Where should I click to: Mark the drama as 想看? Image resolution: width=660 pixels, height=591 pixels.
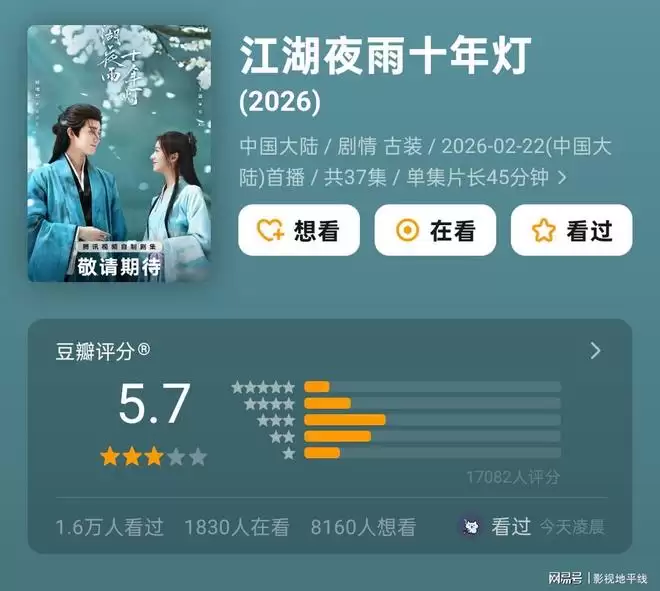299,231
